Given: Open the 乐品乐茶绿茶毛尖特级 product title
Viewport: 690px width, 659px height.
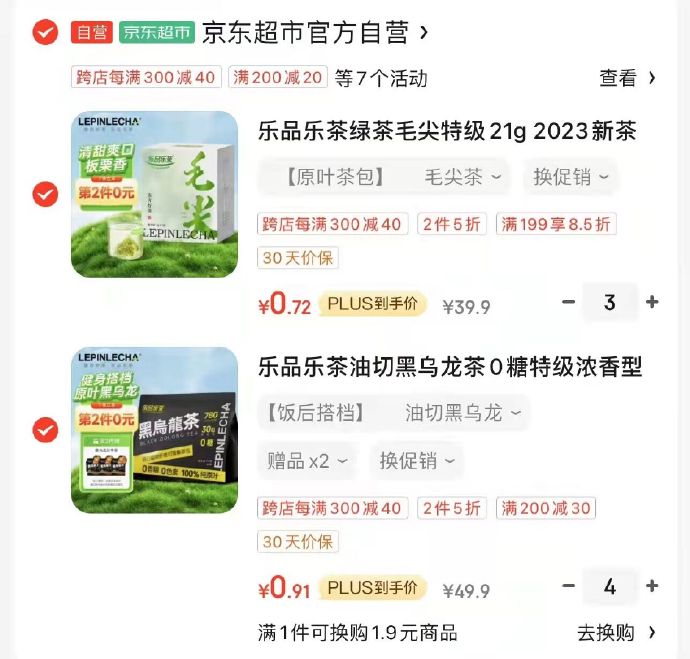Looking at the screenshot, I should 446,131.
